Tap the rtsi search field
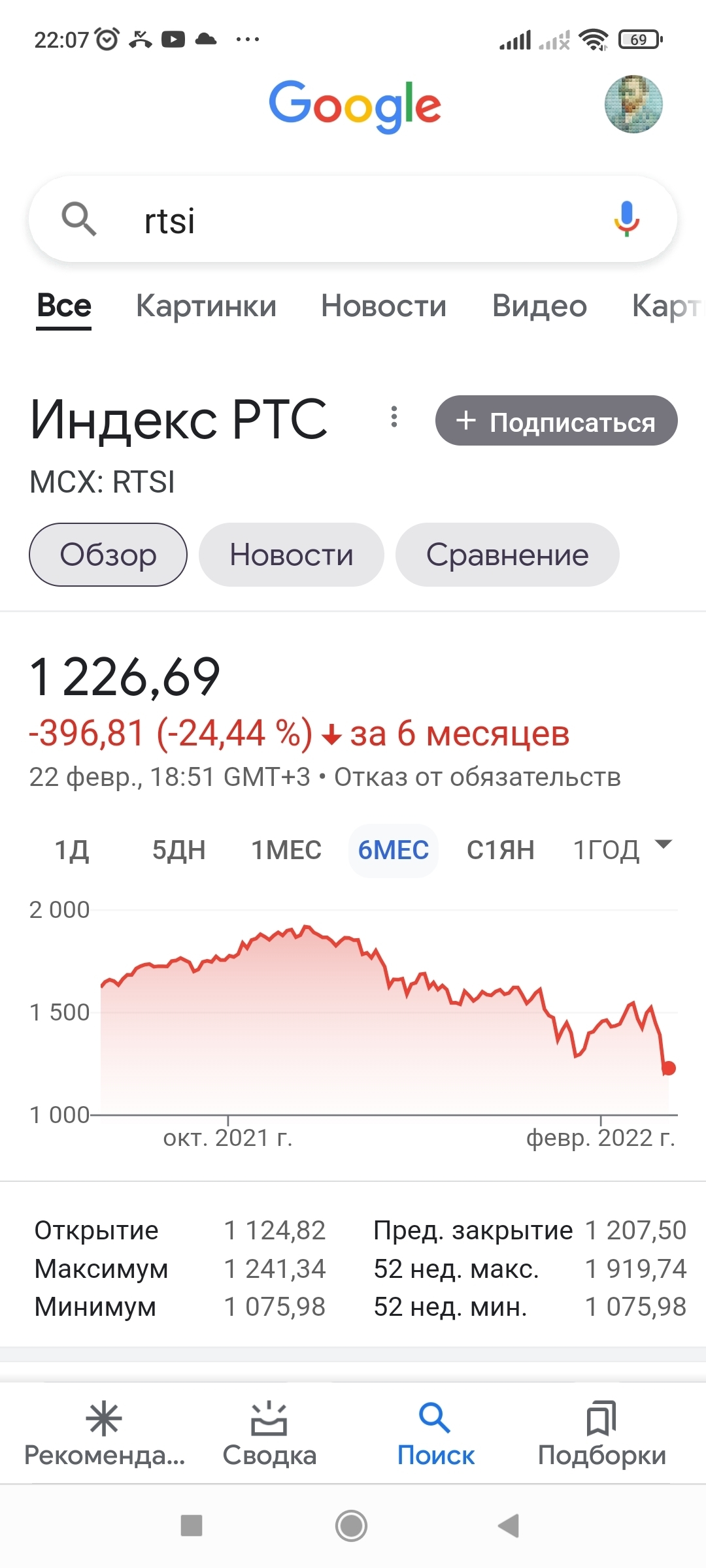Image resolution: width=706 pixels, height=1568 pixels. 353,220
